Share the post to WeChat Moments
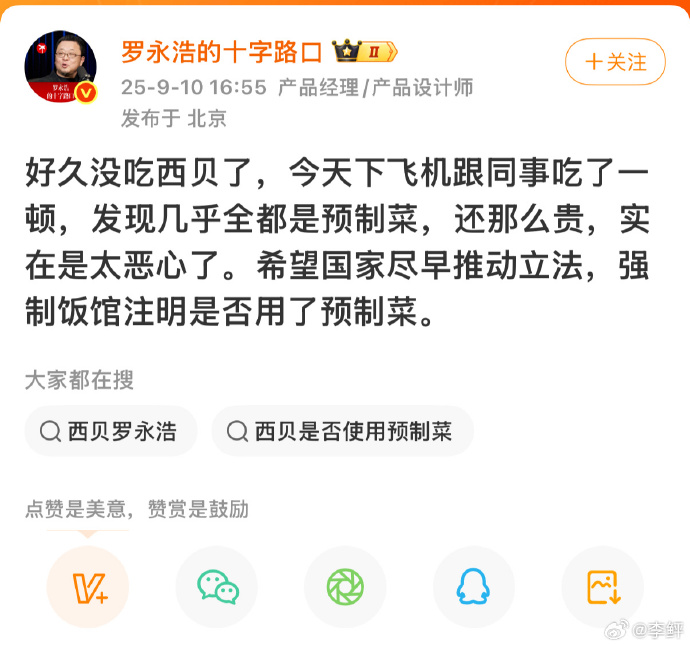690x646 pixels. coord(345,587)
